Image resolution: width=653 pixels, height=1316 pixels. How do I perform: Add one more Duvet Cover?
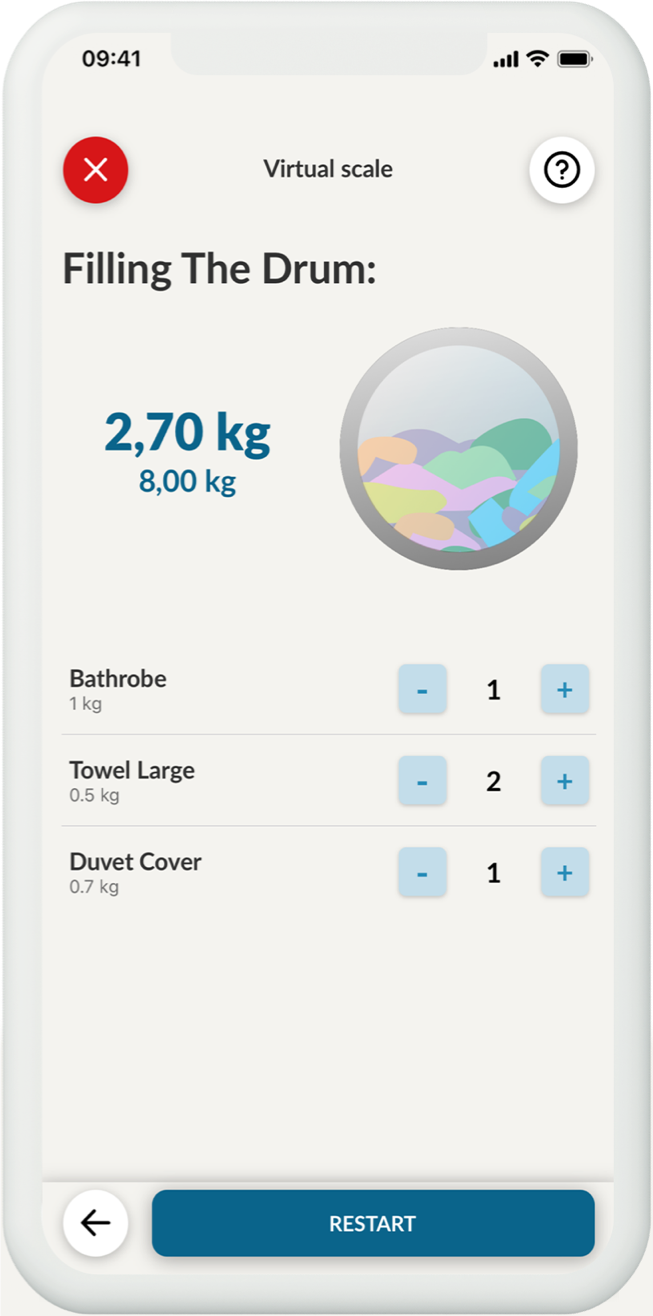coord(565,873)
